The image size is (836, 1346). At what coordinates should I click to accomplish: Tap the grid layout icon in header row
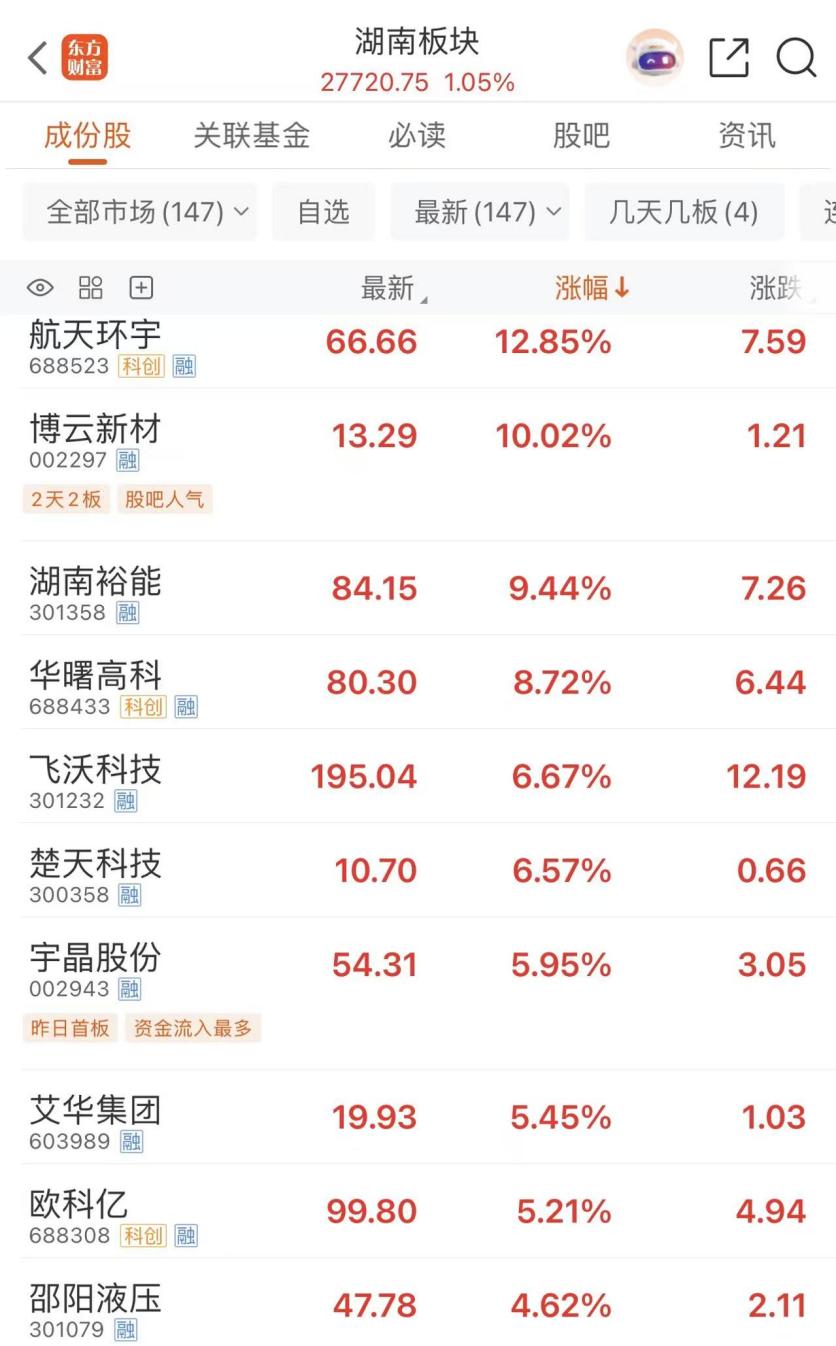tap(90, 287)
